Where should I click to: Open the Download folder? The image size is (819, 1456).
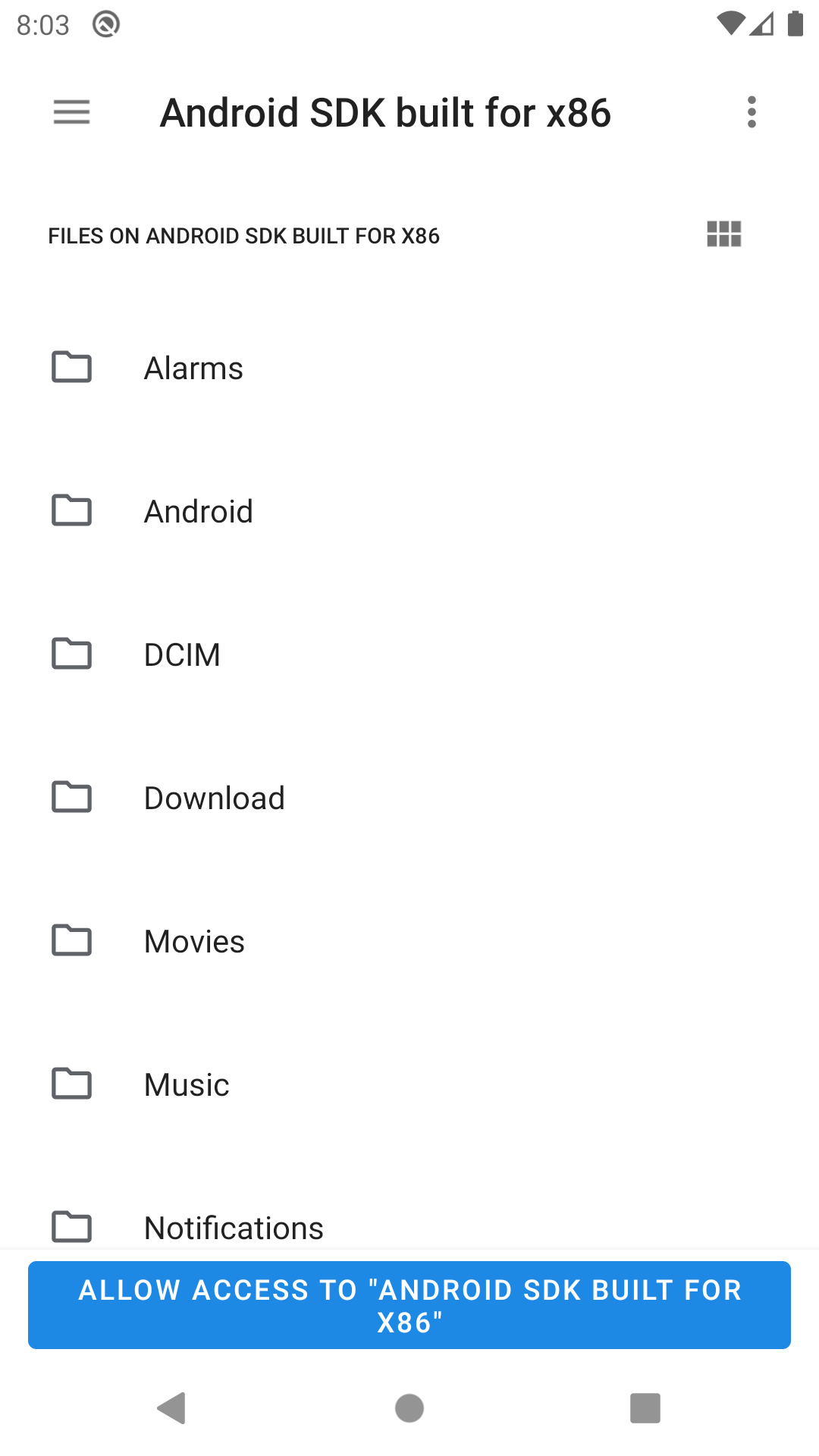[x=215, y=799]
